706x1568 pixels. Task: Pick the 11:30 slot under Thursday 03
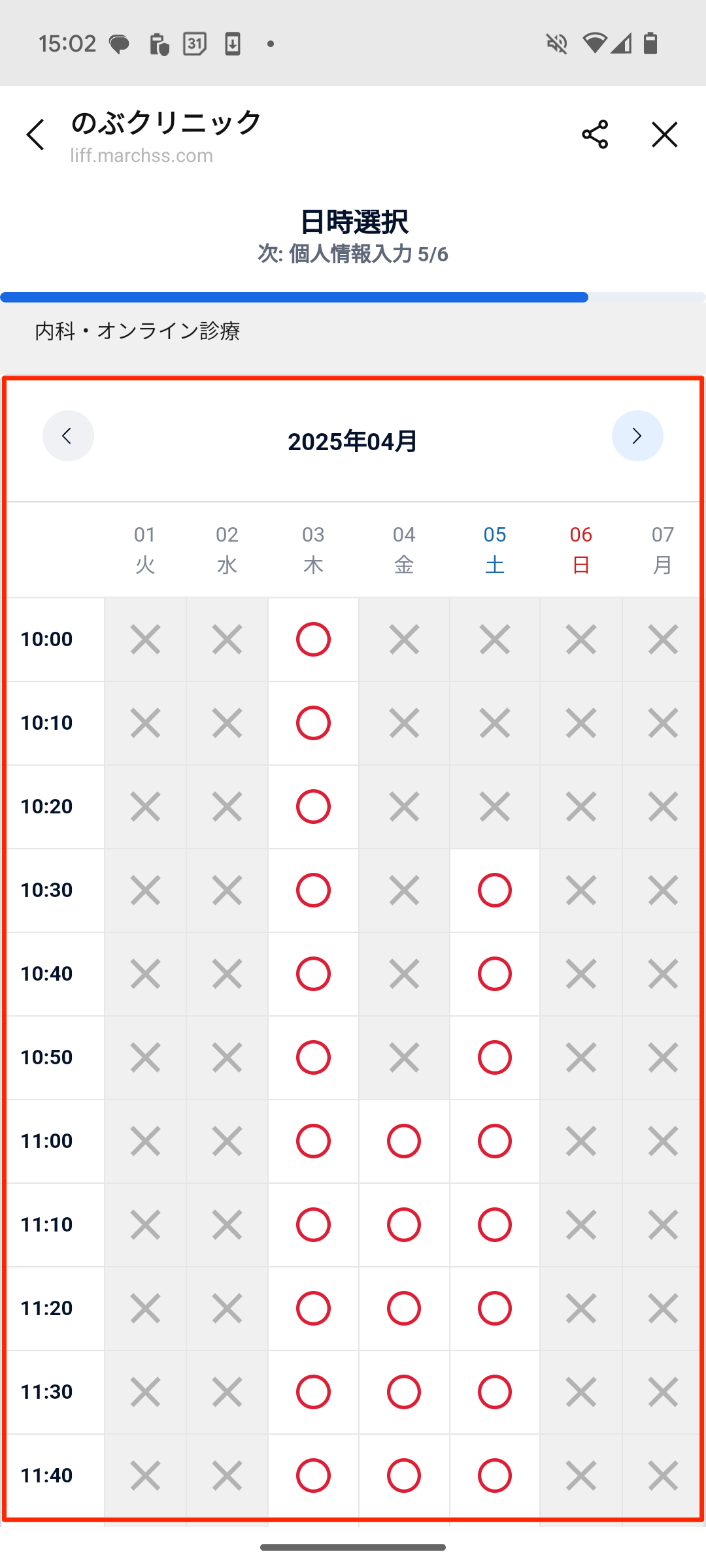[313, 1392]
